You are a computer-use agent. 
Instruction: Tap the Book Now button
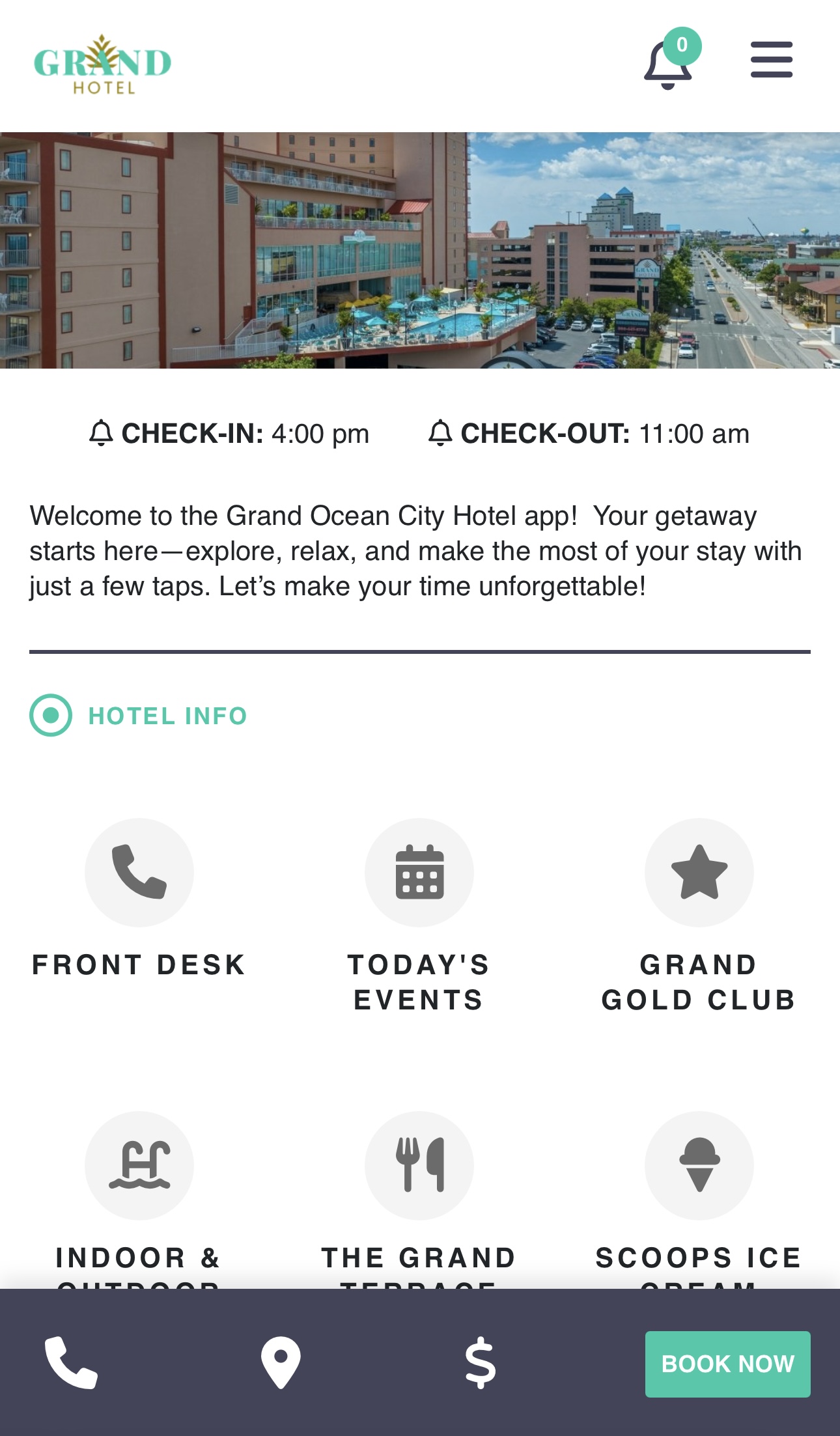pyautogui.click(x=728, y=1364)
